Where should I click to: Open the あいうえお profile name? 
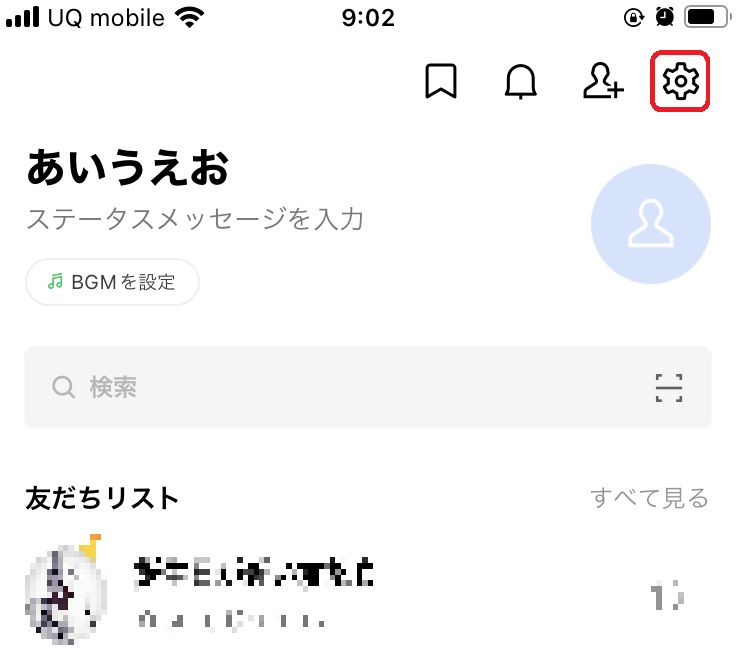click(128, 168)
